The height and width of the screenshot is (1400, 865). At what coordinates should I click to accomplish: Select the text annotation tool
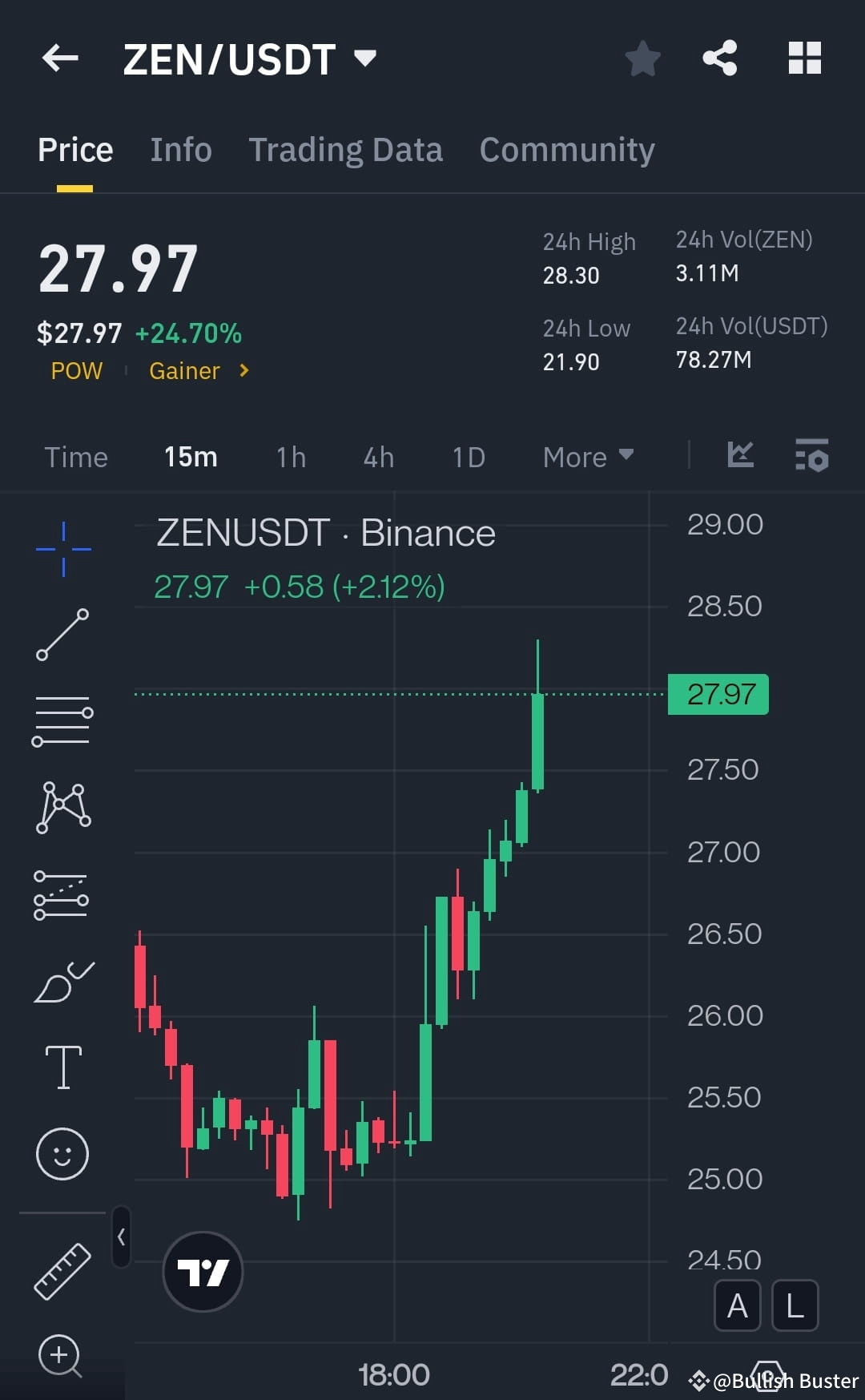click(x=62, y=1066)
